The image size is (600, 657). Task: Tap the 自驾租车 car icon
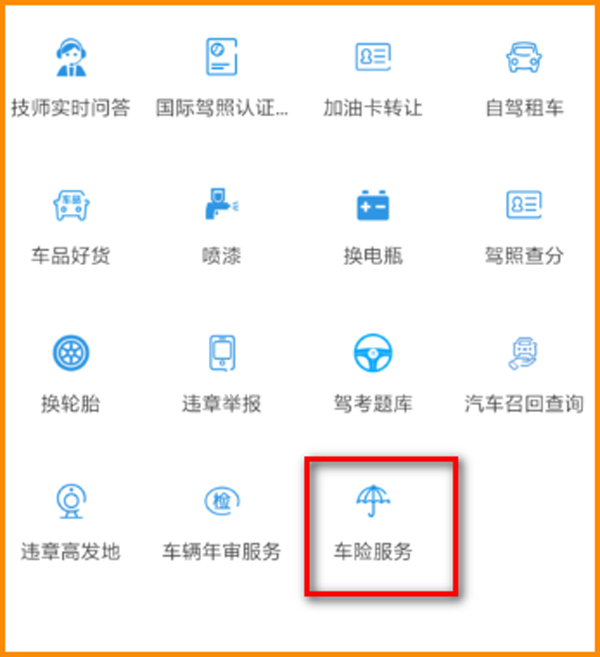(x=524, y=56)
